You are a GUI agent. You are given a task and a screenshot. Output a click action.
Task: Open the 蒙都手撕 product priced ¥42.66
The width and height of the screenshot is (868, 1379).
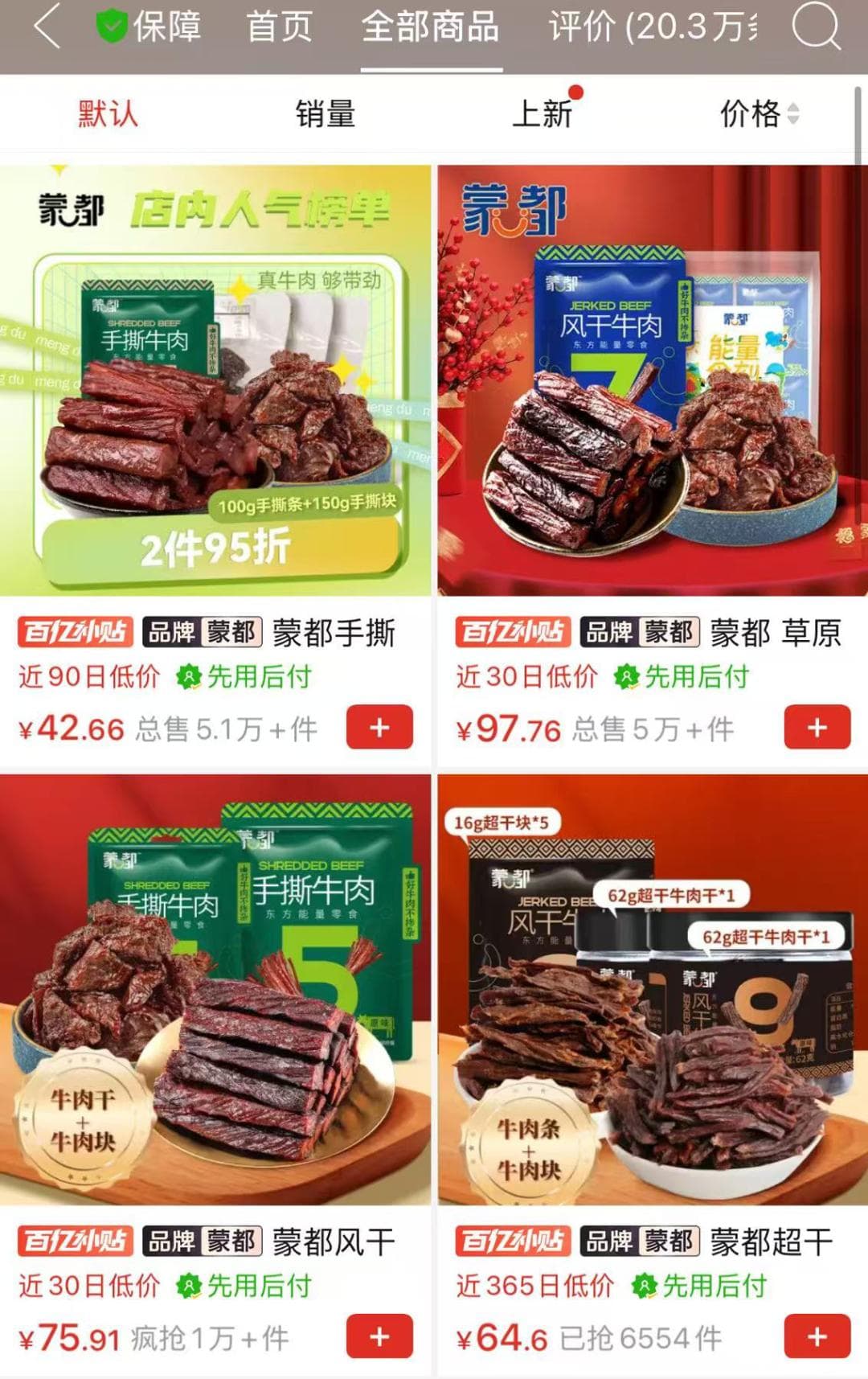coord(215,382)
